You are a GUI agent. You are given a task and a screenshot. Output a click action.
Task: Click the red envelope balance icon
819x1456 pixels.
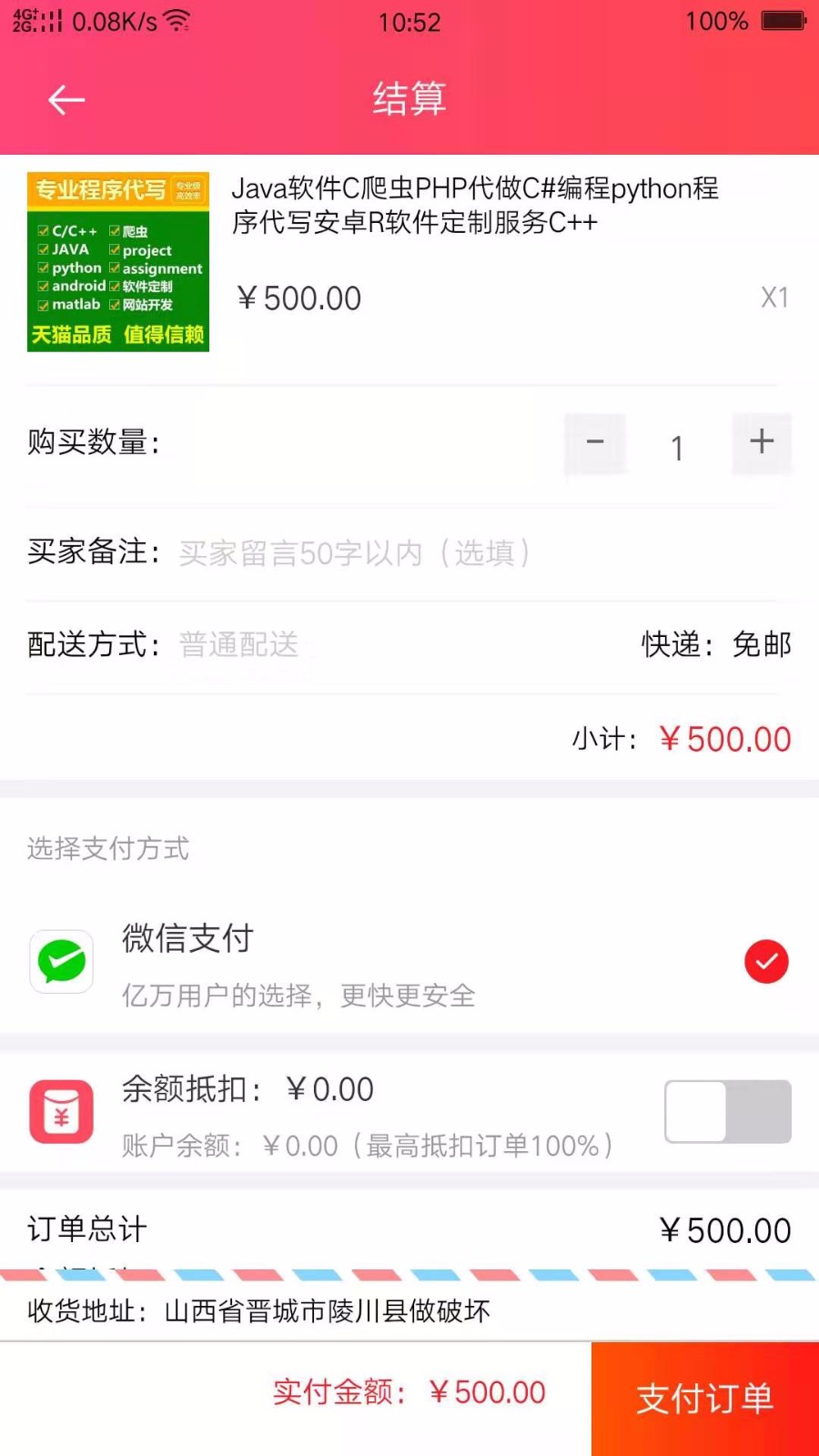tap(61, 1111)
